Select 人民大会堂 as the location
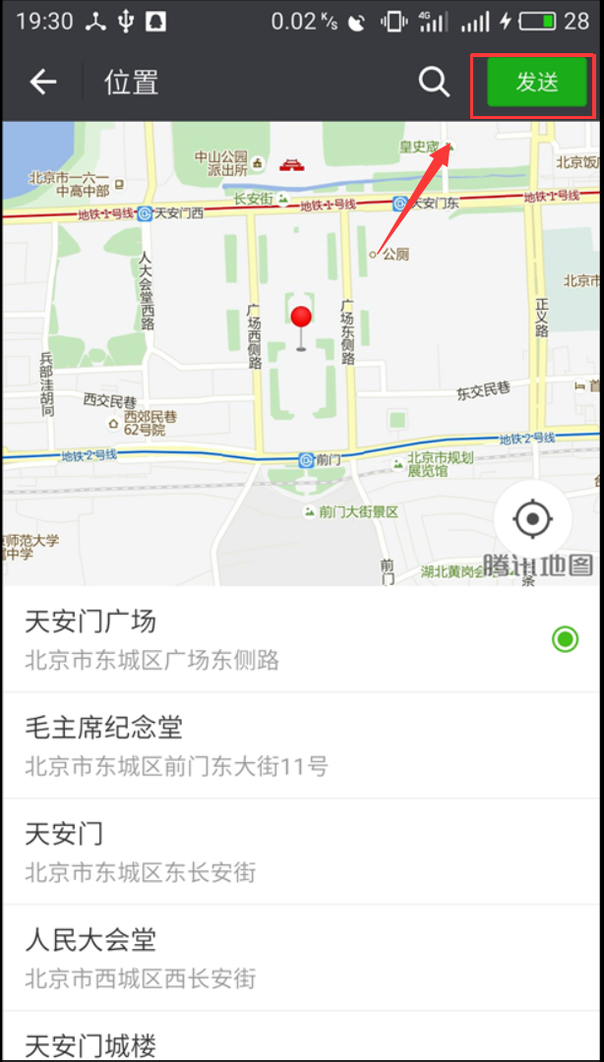The height and width of the screenshot is (1062, 604). click(x=302, y=958)
